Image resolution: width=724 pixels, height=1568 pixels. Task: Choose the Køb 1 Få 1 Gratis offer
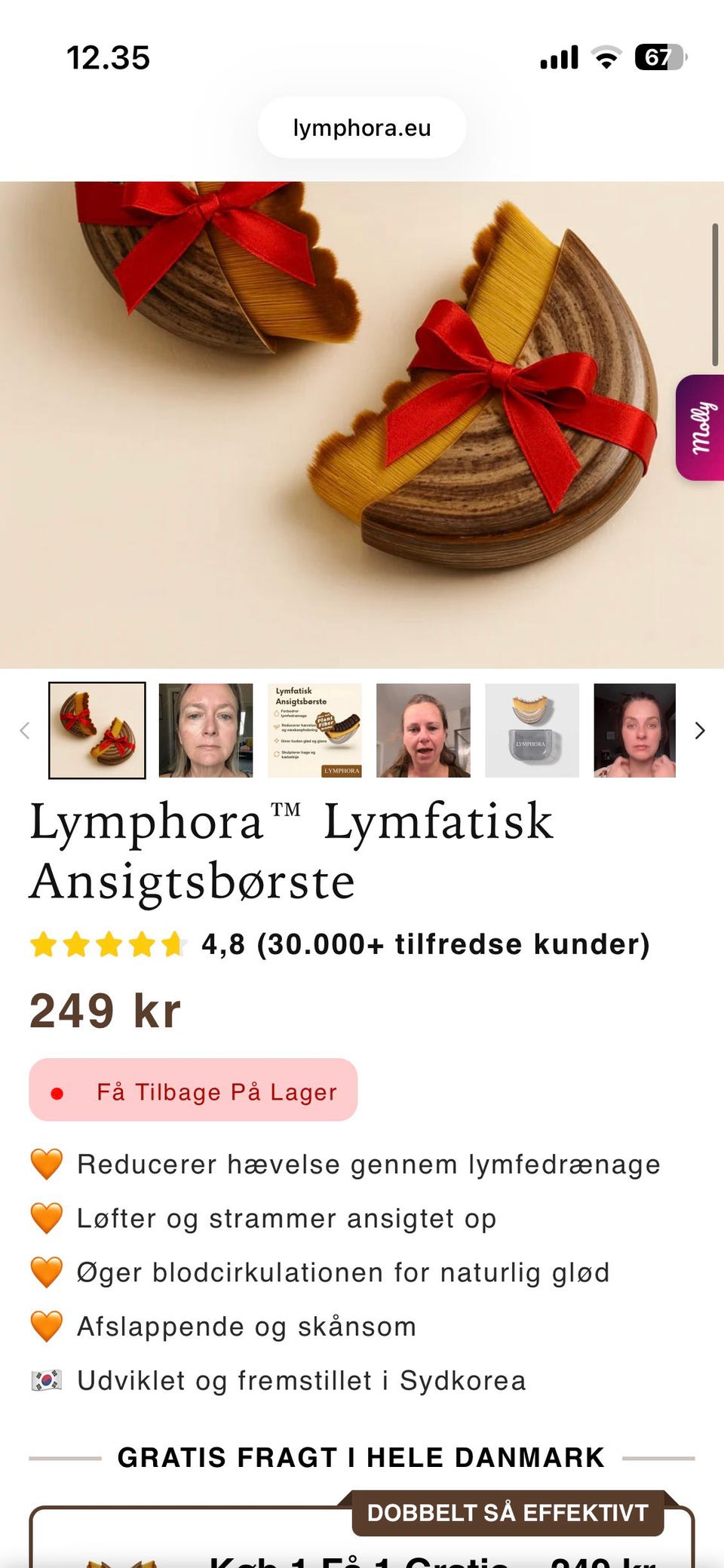[362, 1554]
